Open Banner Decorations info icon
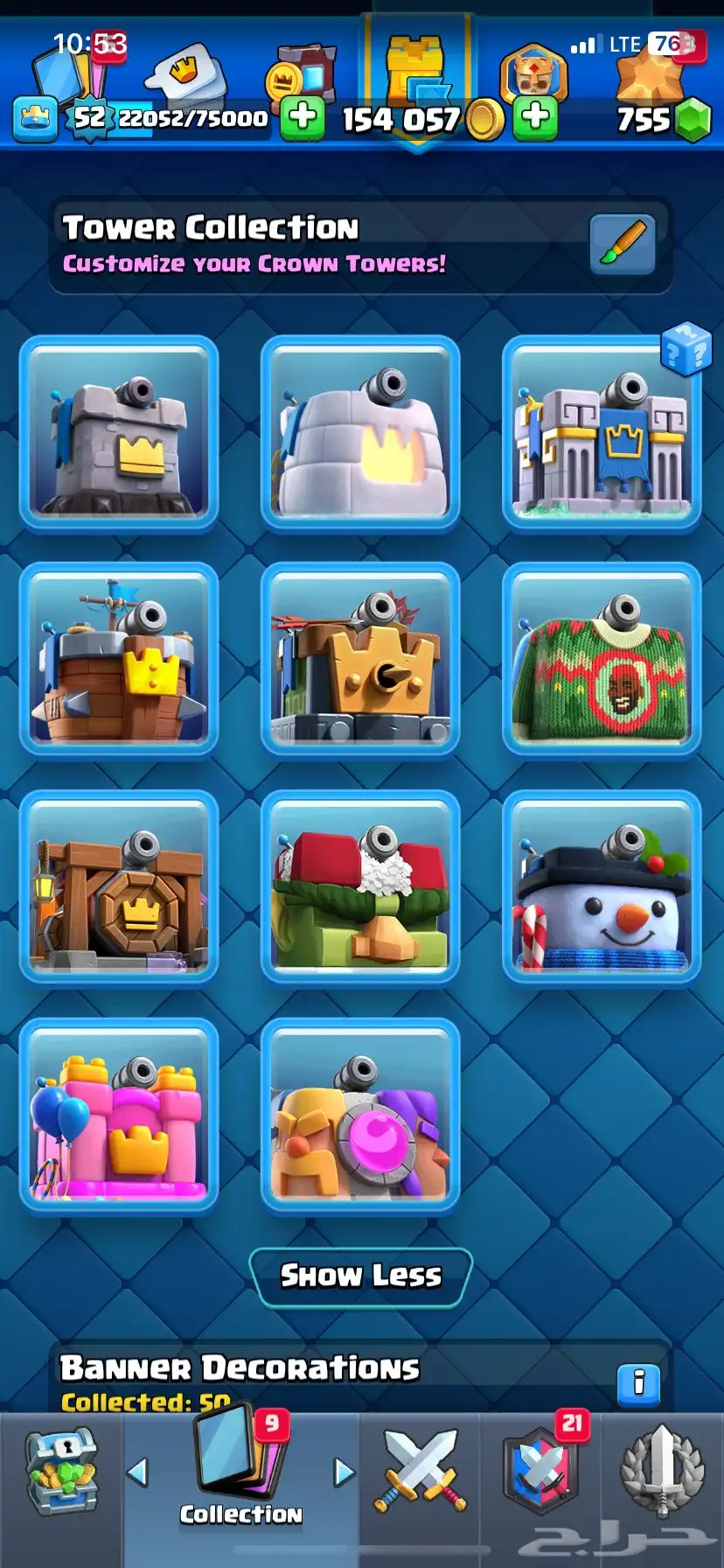Screen dimensions: 724x1568 (x=638, y=1382)
